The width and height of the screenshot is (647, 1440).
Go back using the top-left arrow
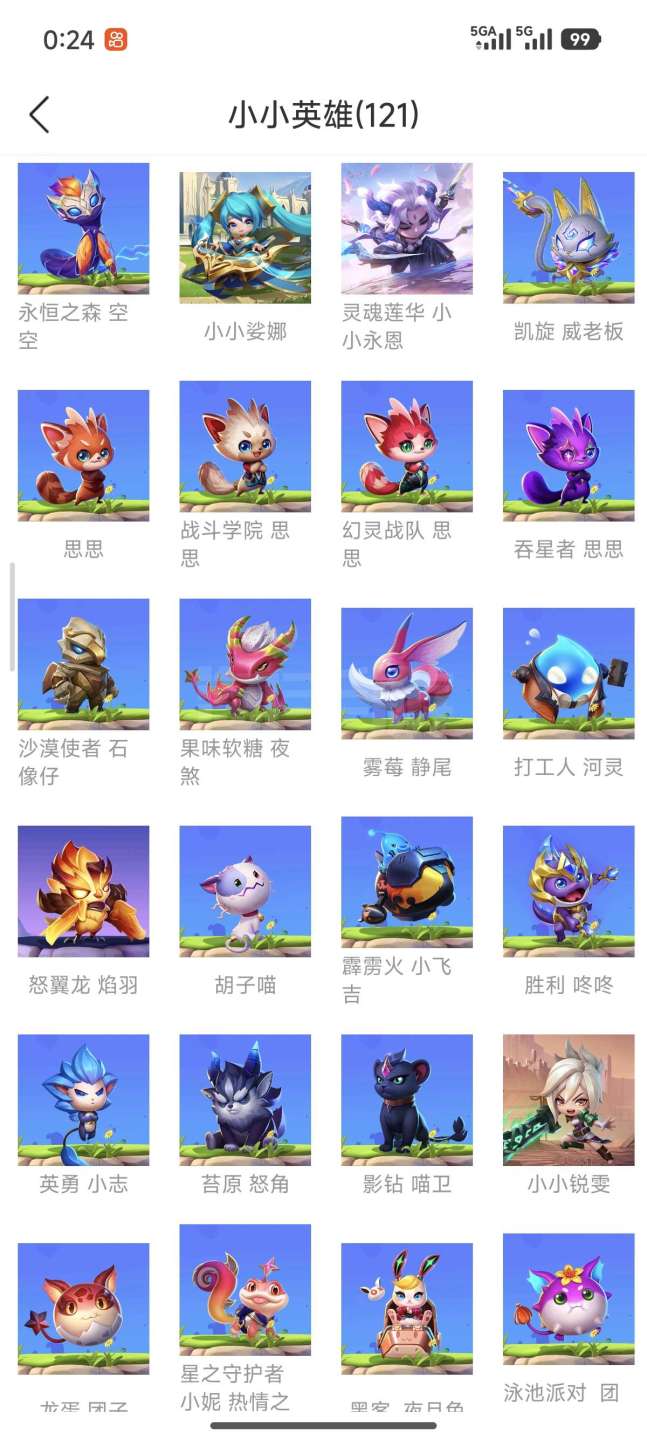point(39,115)
